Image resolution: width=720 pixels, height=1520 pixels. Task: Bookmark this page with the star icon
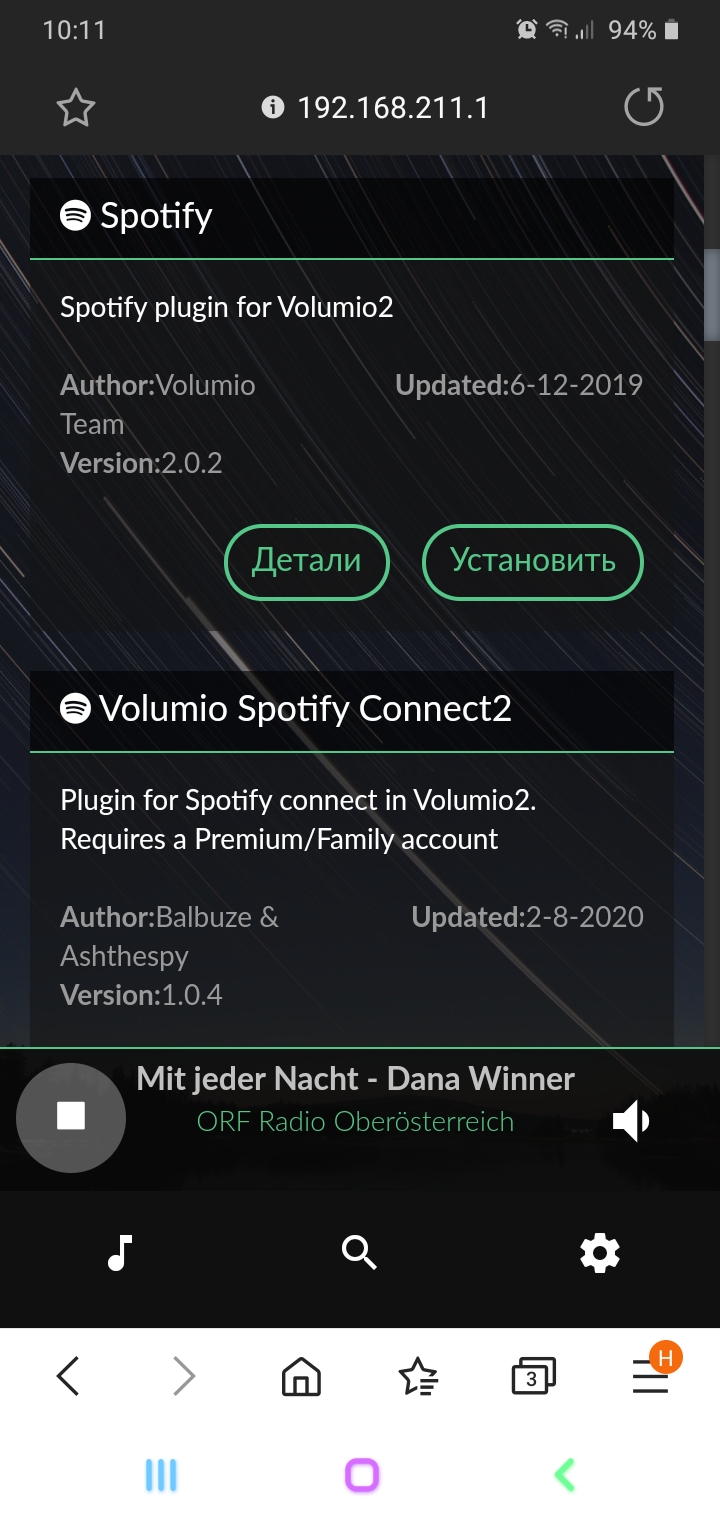pos(75,108)
